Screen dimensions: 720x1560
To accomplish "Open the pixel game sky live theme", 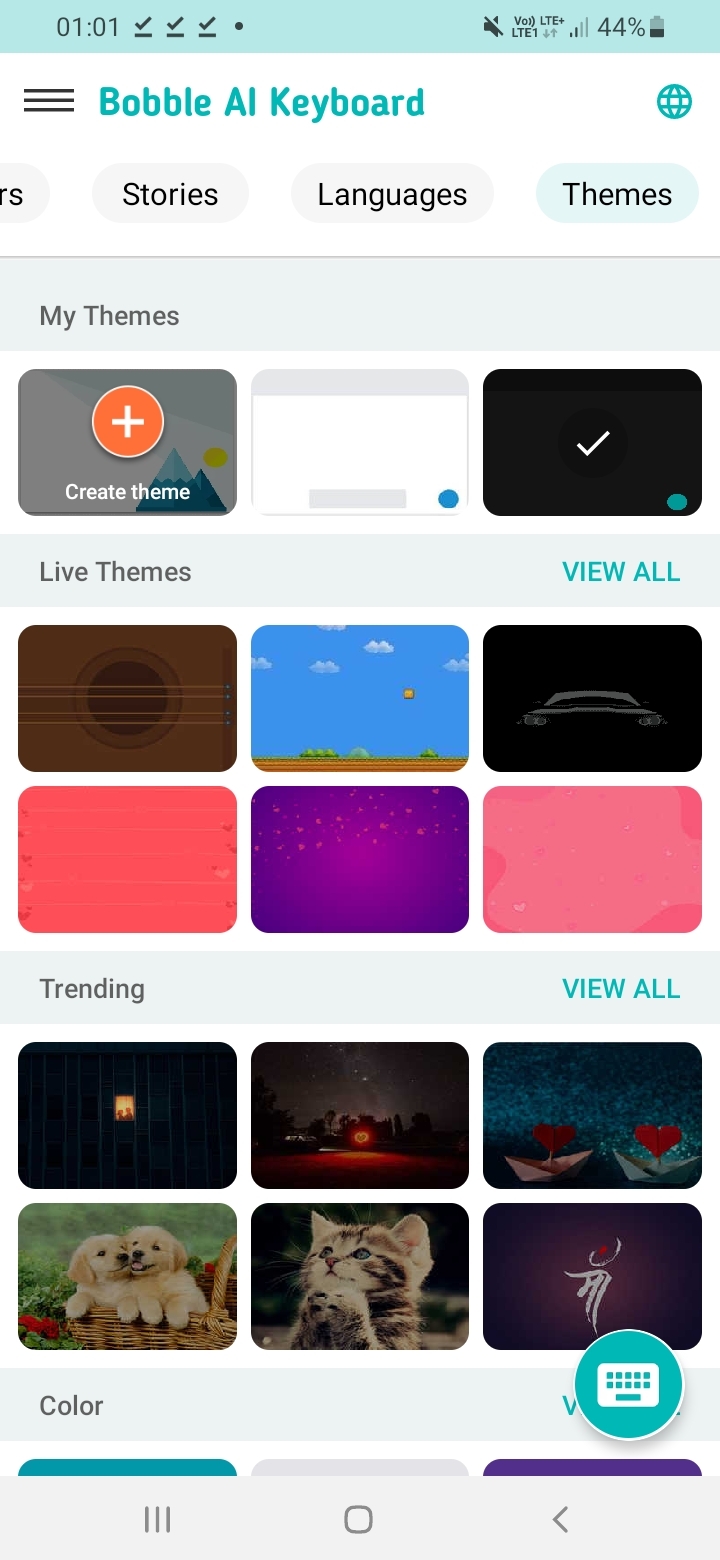I will 360,698.
